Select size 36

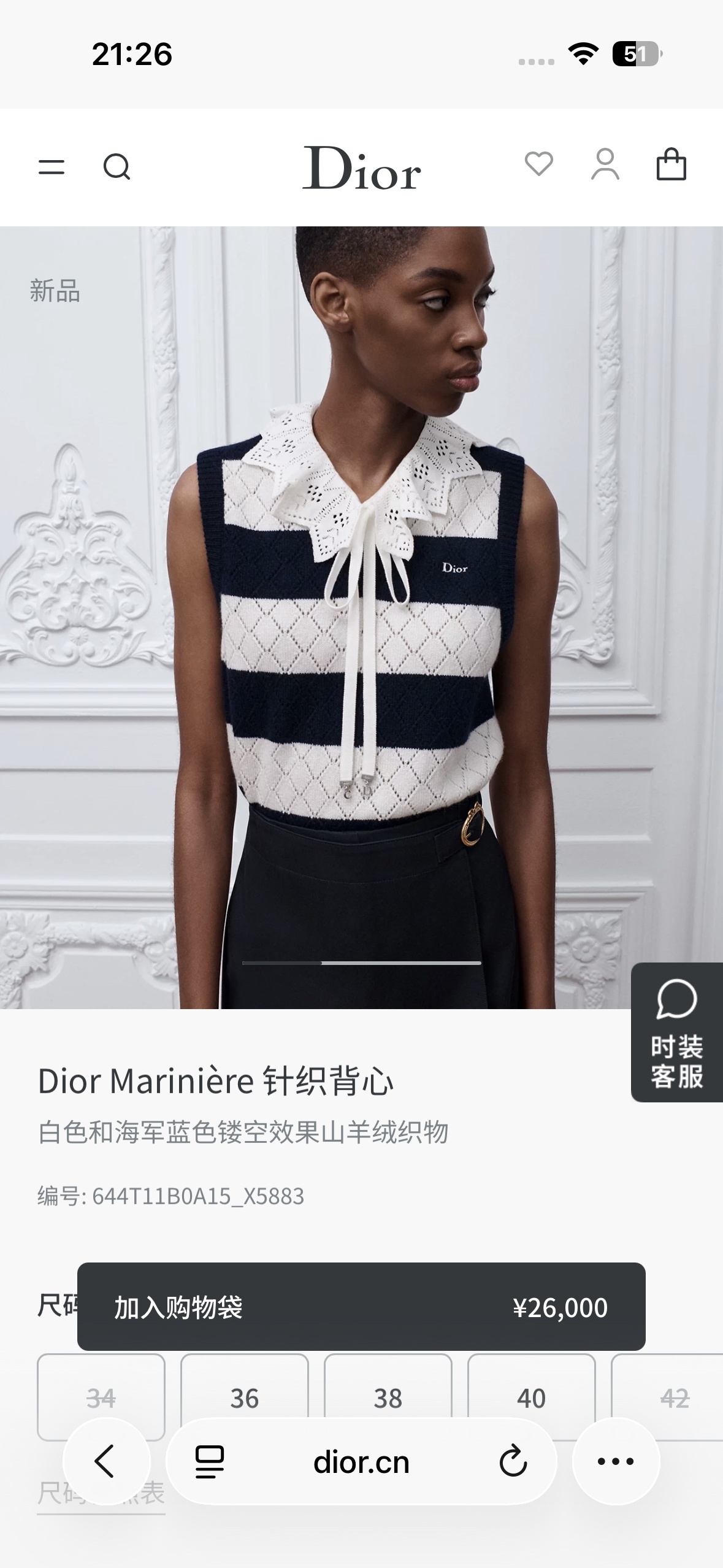pos(244,1397)
